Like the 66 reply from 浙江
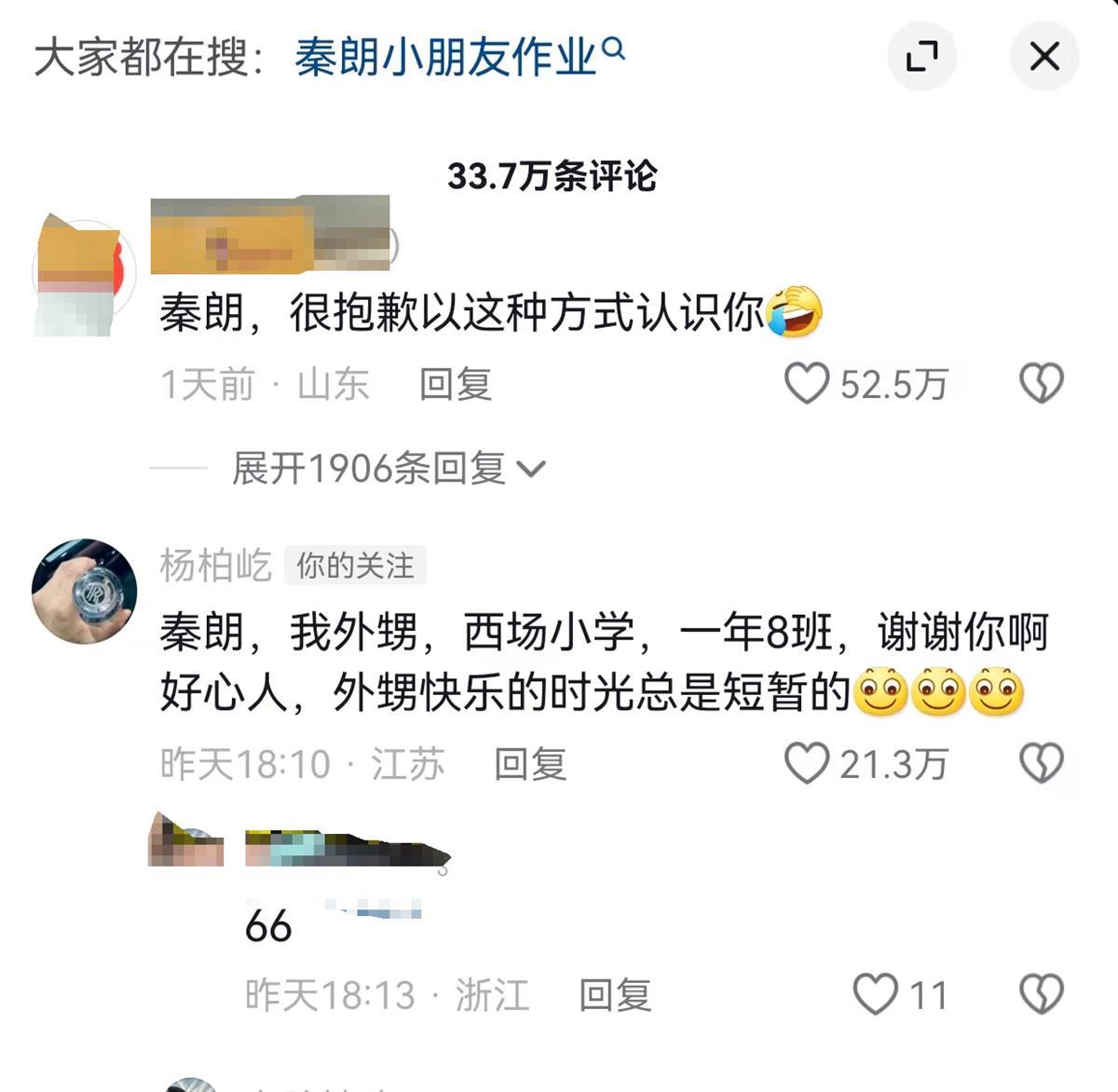The width and height of the screenshot is (1118, 1092). coord(876,995)
